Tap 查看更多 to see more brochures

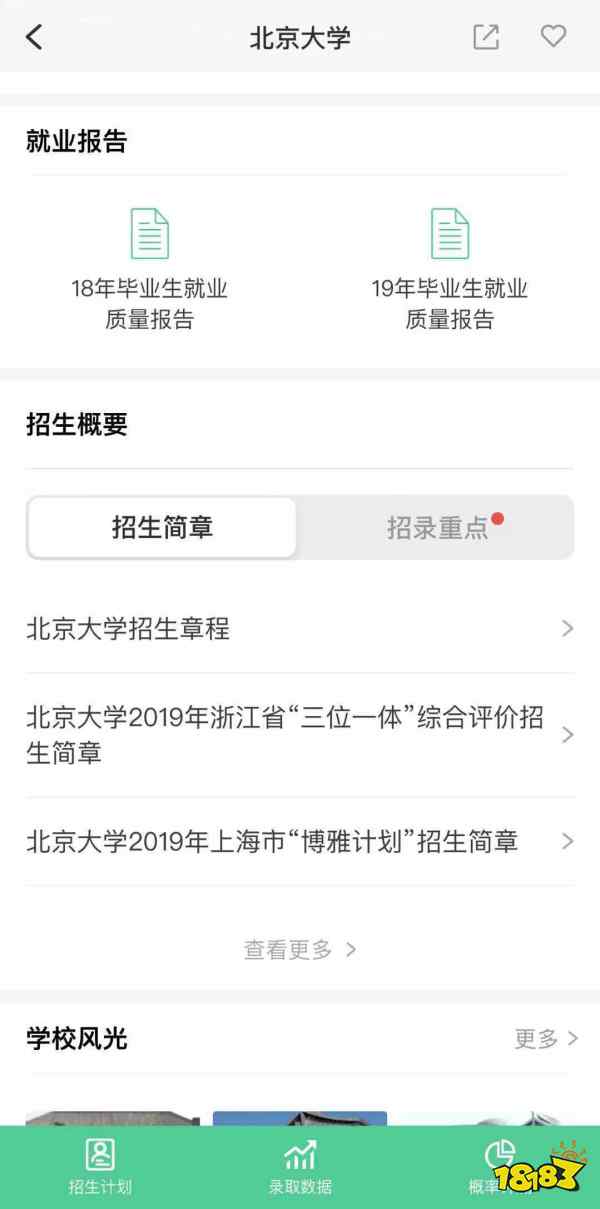point(300,949)
